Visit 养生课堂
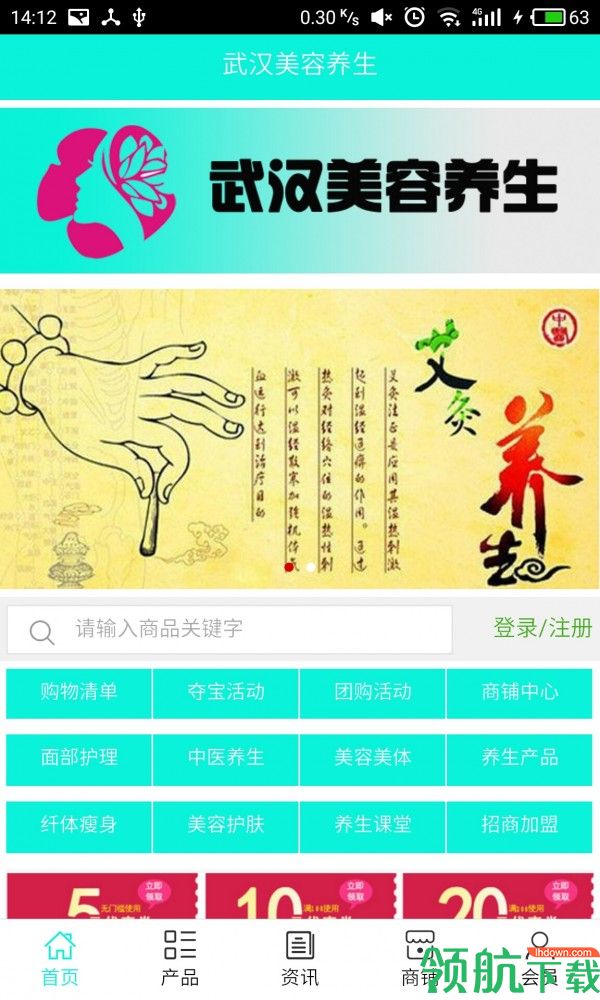 (x=372, y=827)
